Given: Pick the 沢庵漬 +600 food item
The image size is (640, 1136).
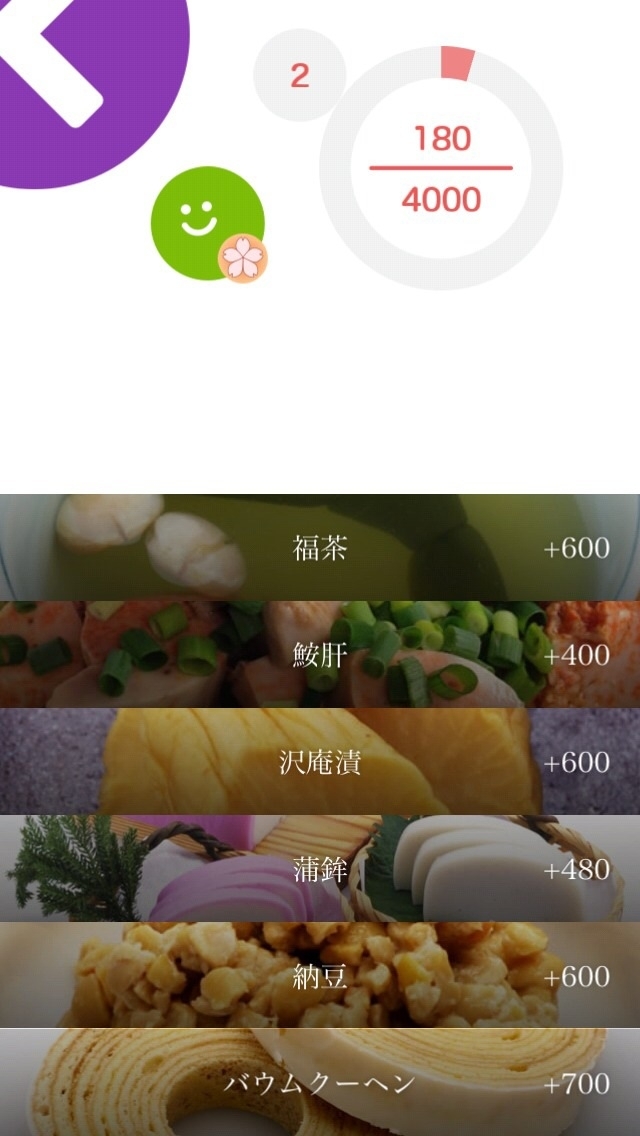Looking at the screenshot, I should point(320,762).
